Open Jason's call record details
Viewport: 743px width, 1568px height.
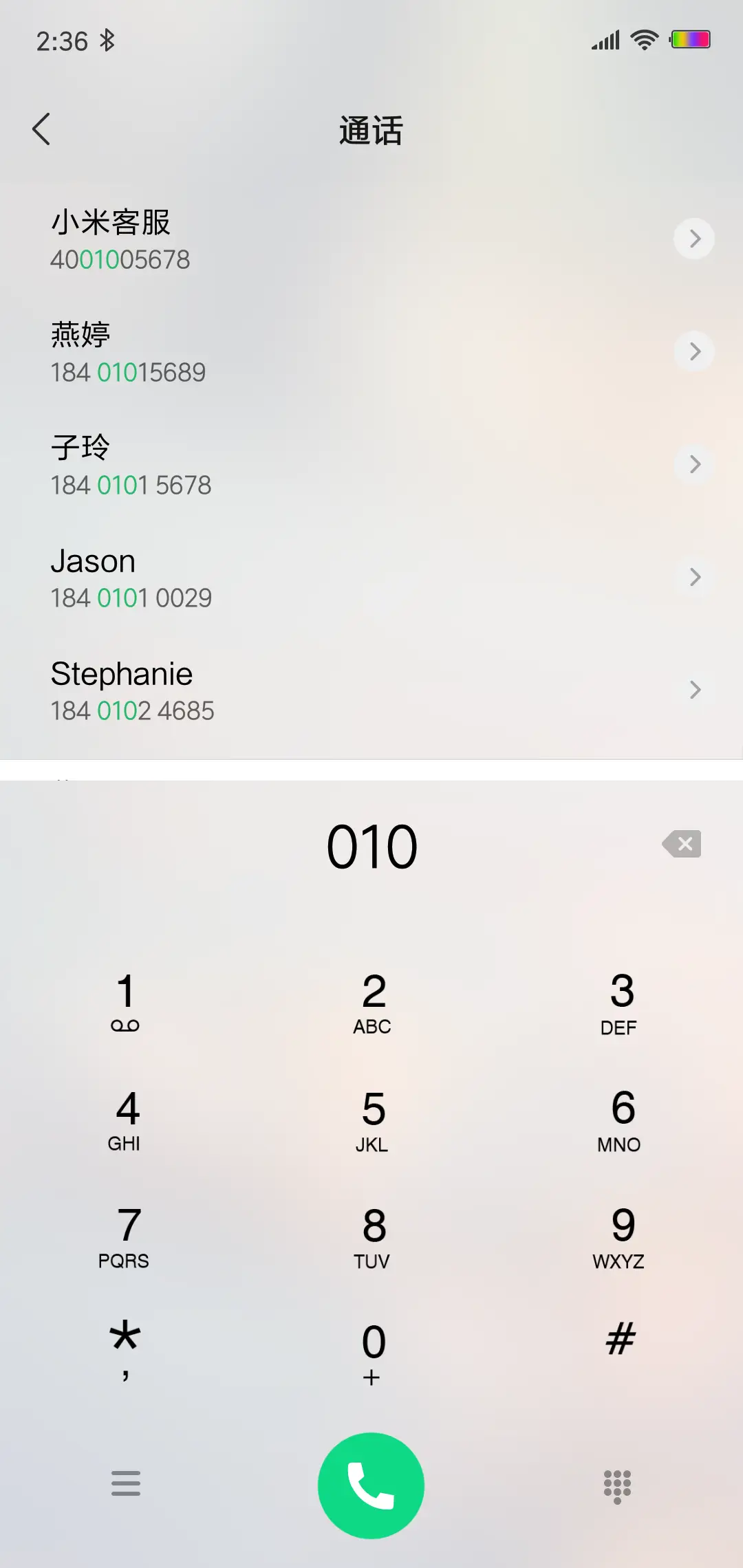[694, 577]
